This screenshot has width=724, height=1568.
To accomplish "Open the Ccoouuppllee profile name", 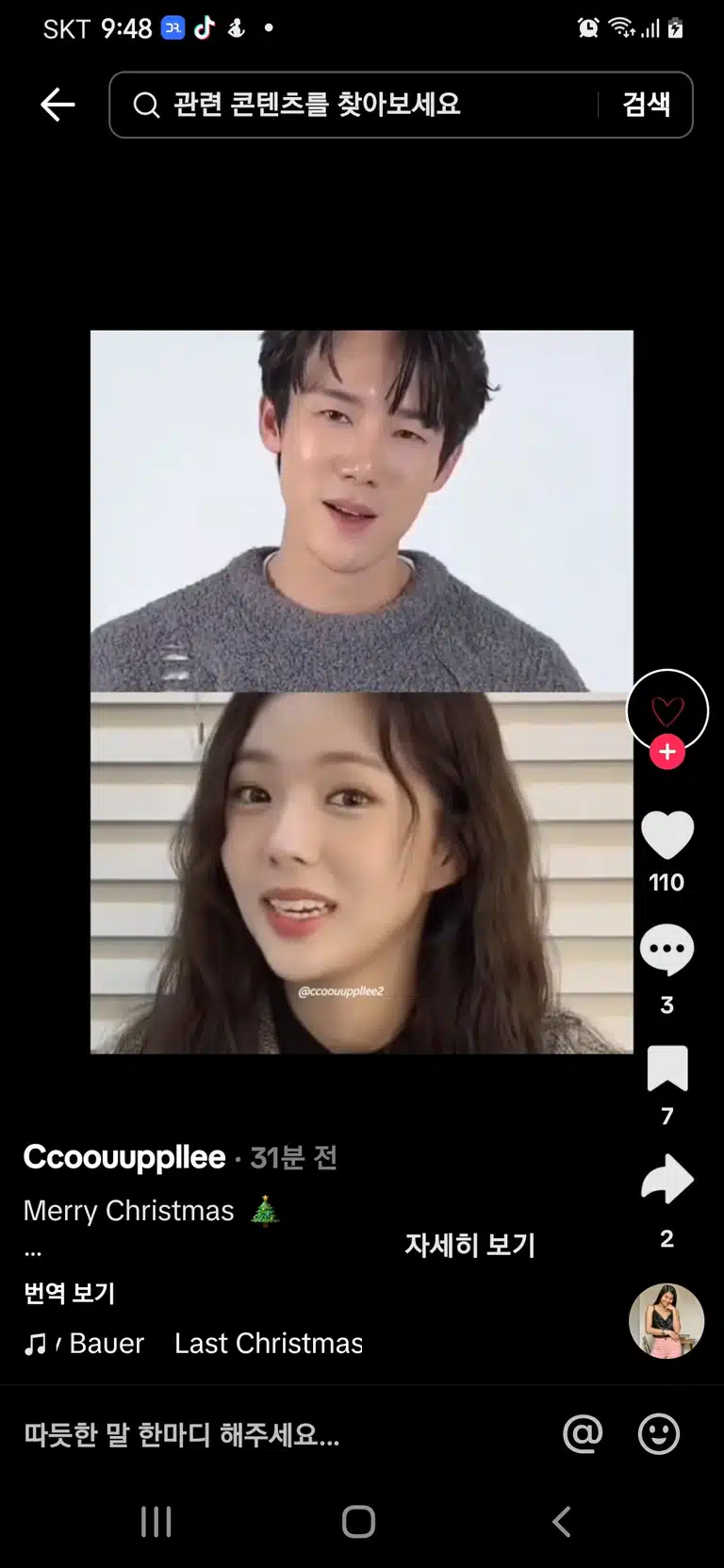I will pos(124,1156).
